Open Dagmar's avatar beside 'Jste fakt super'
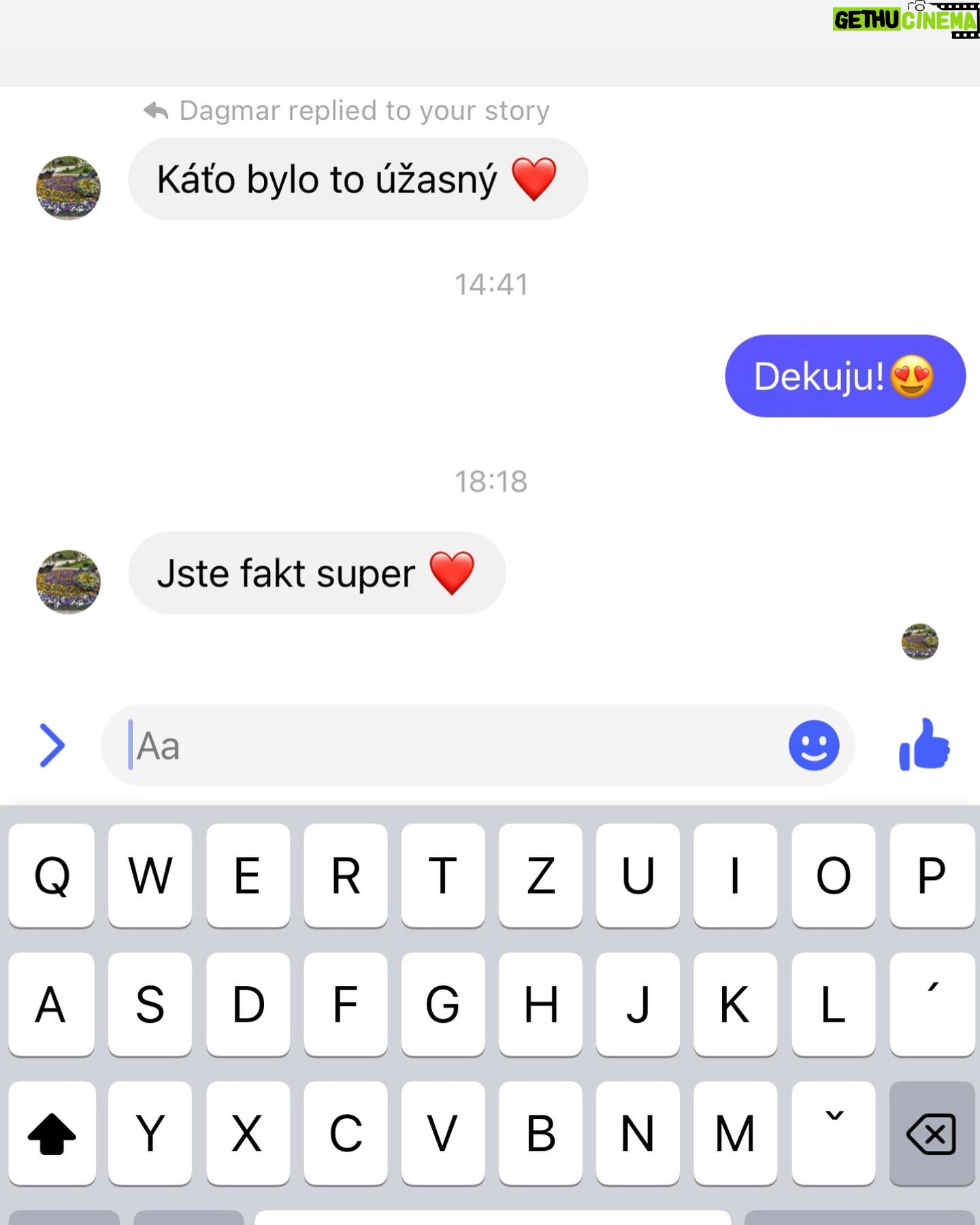Viewport: 980px width, 1225px height. click(x=68, y=582)
